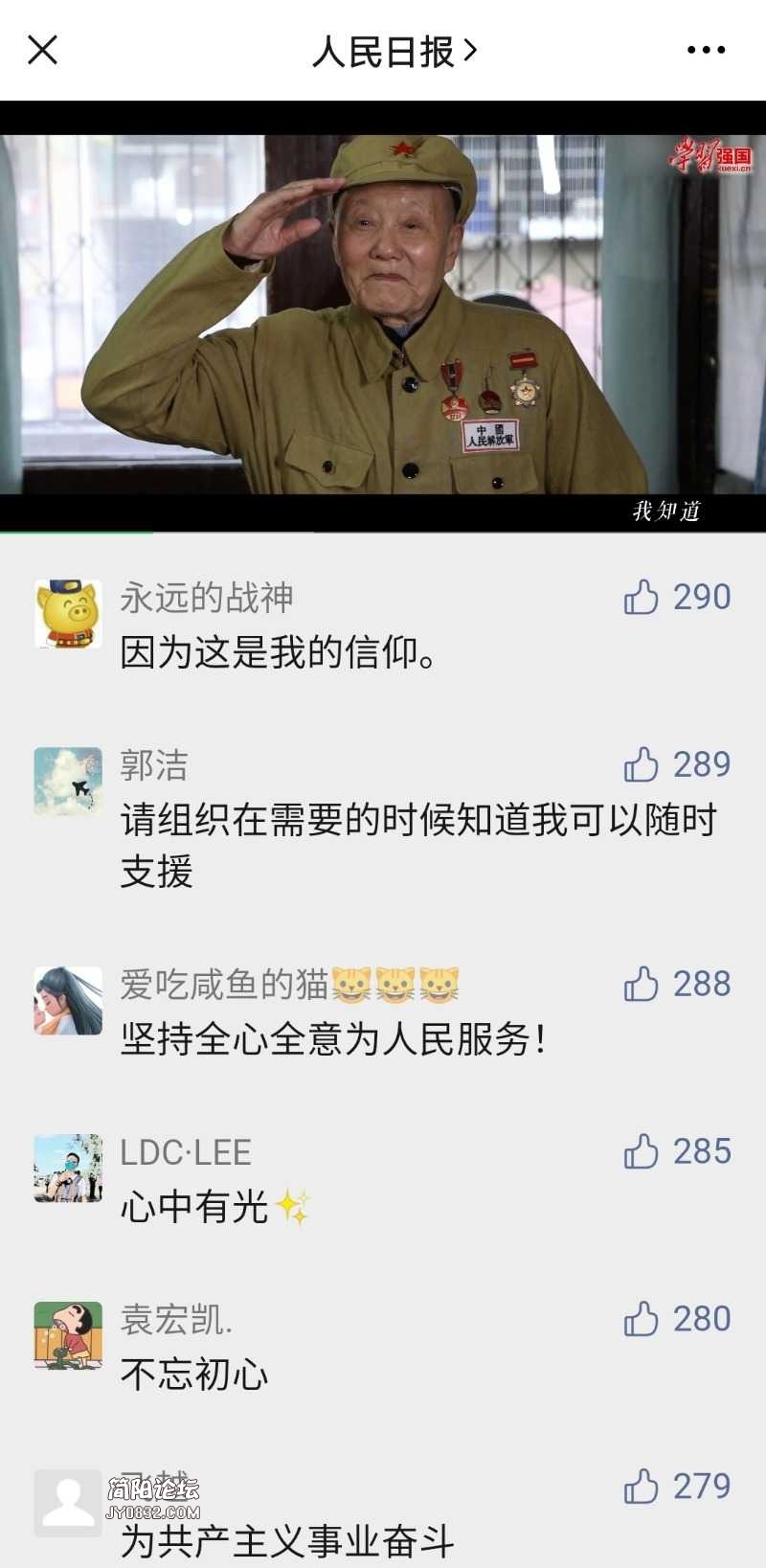Open the three-dot overflow menu

(x=706, y=50)
